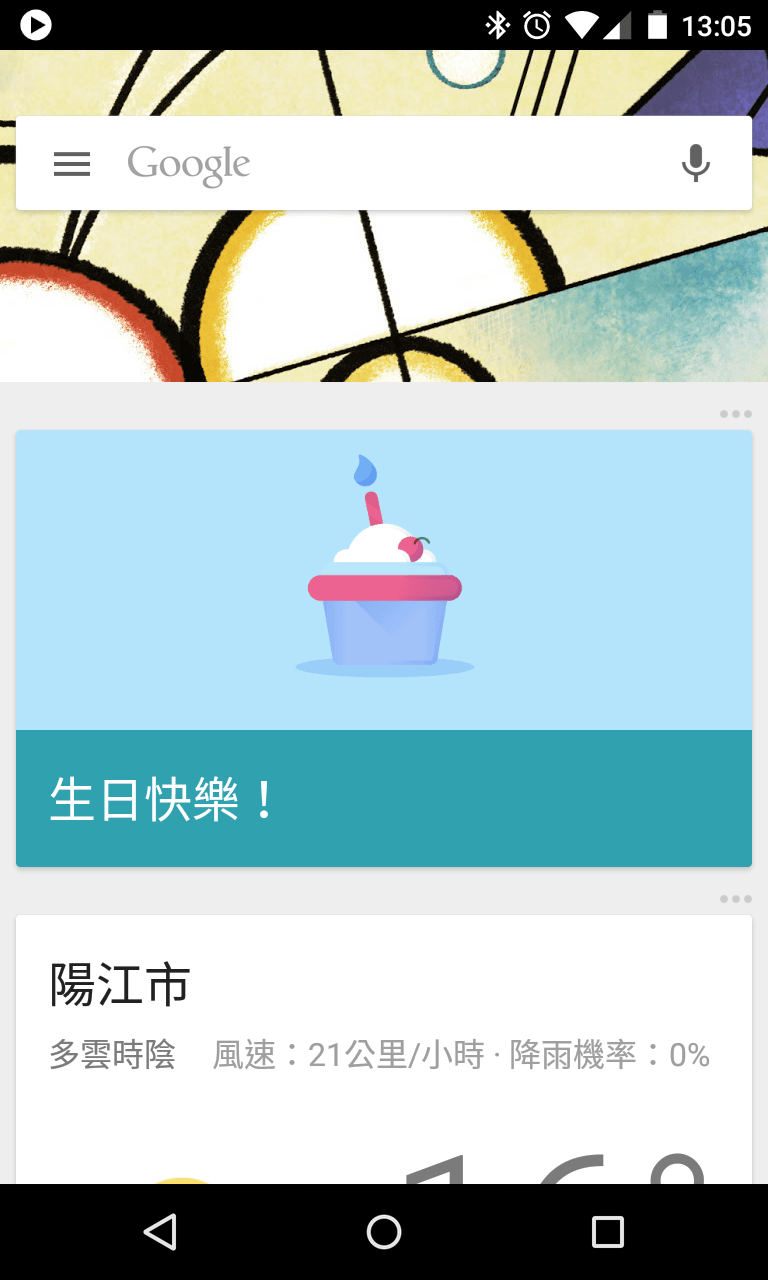The image size is (768, 1280).
Task: Open the hamburger drawer menu
Action: click(72, 164)
